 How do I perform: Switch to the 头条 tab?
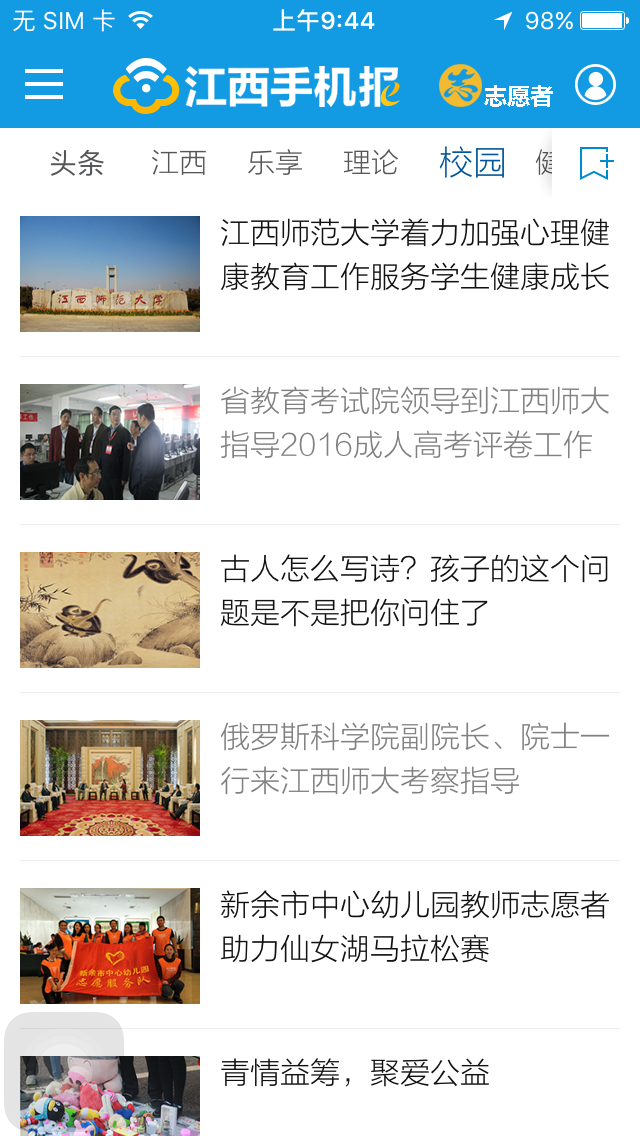[77, 163]
